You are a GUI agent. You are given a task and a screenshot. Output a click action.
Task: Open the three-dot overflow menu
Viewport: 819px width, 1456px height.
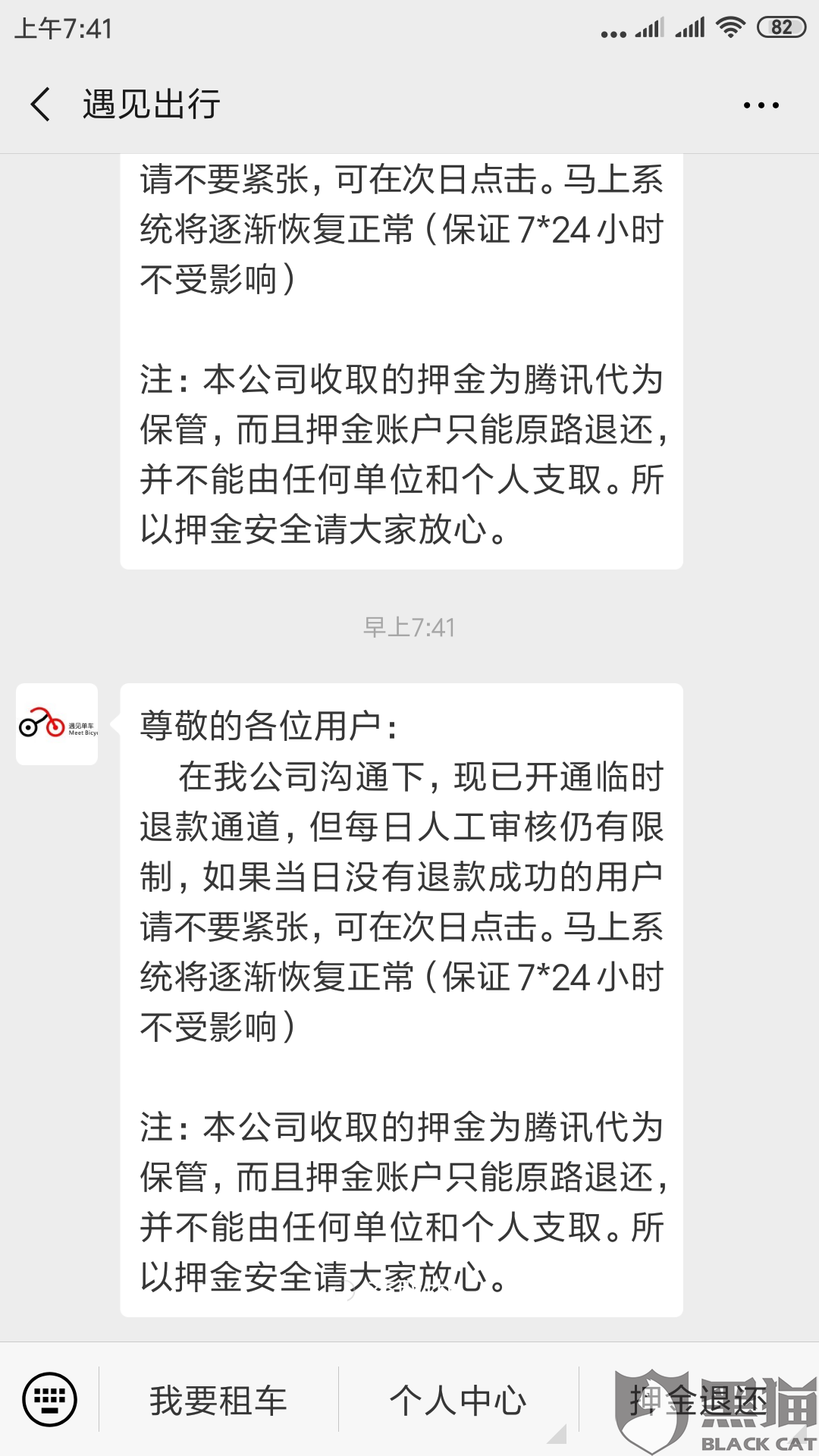(x=761, y=105)
